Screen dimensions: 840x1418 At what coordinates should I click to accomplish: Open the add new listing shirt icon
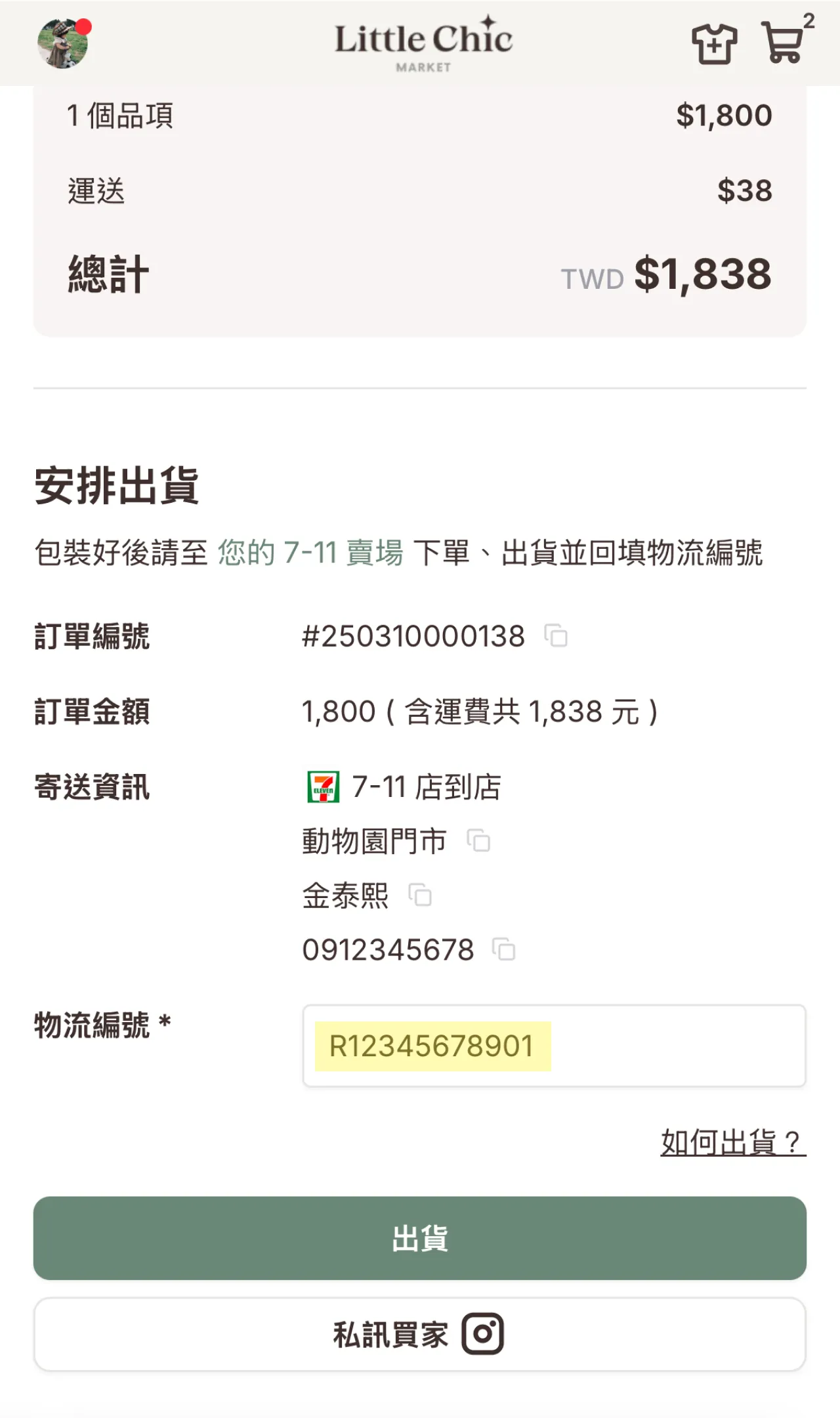click(x=715, y=44)
